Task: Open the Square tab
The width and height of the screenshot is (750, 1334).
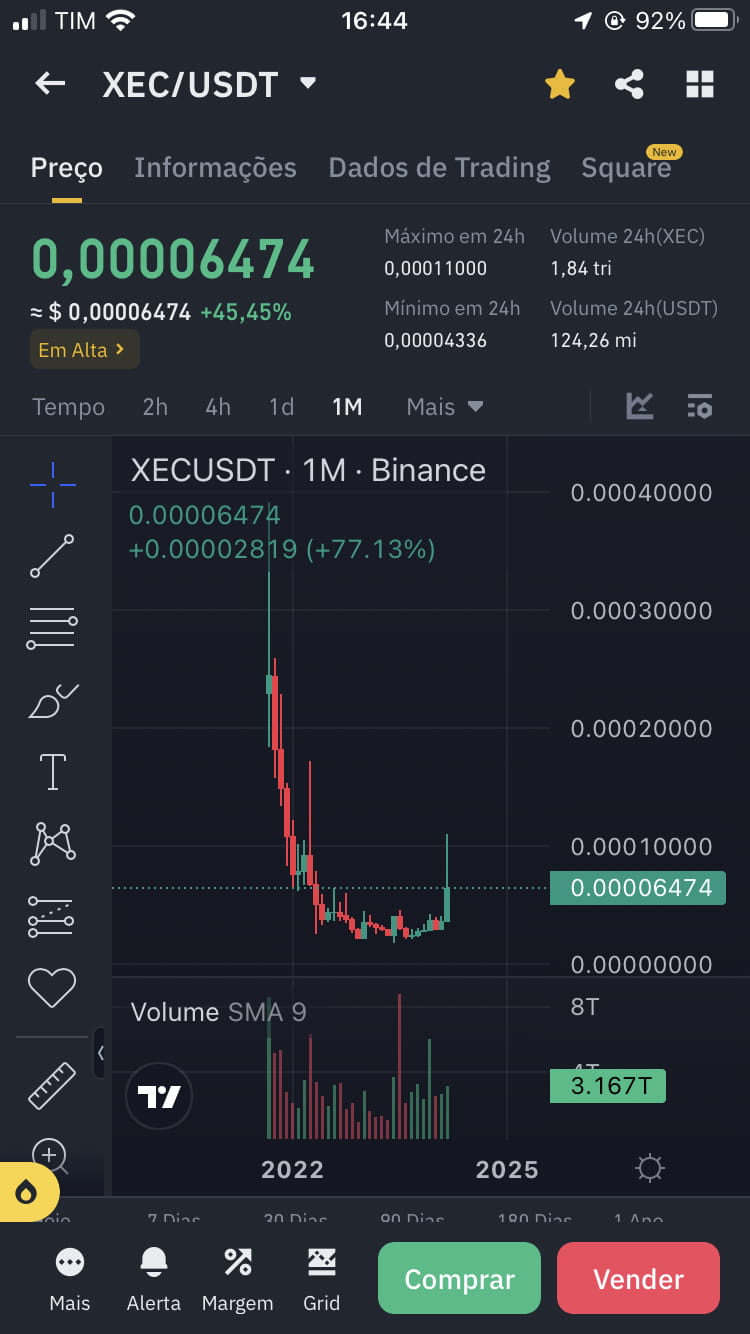Action: click(x=626, y=167)
